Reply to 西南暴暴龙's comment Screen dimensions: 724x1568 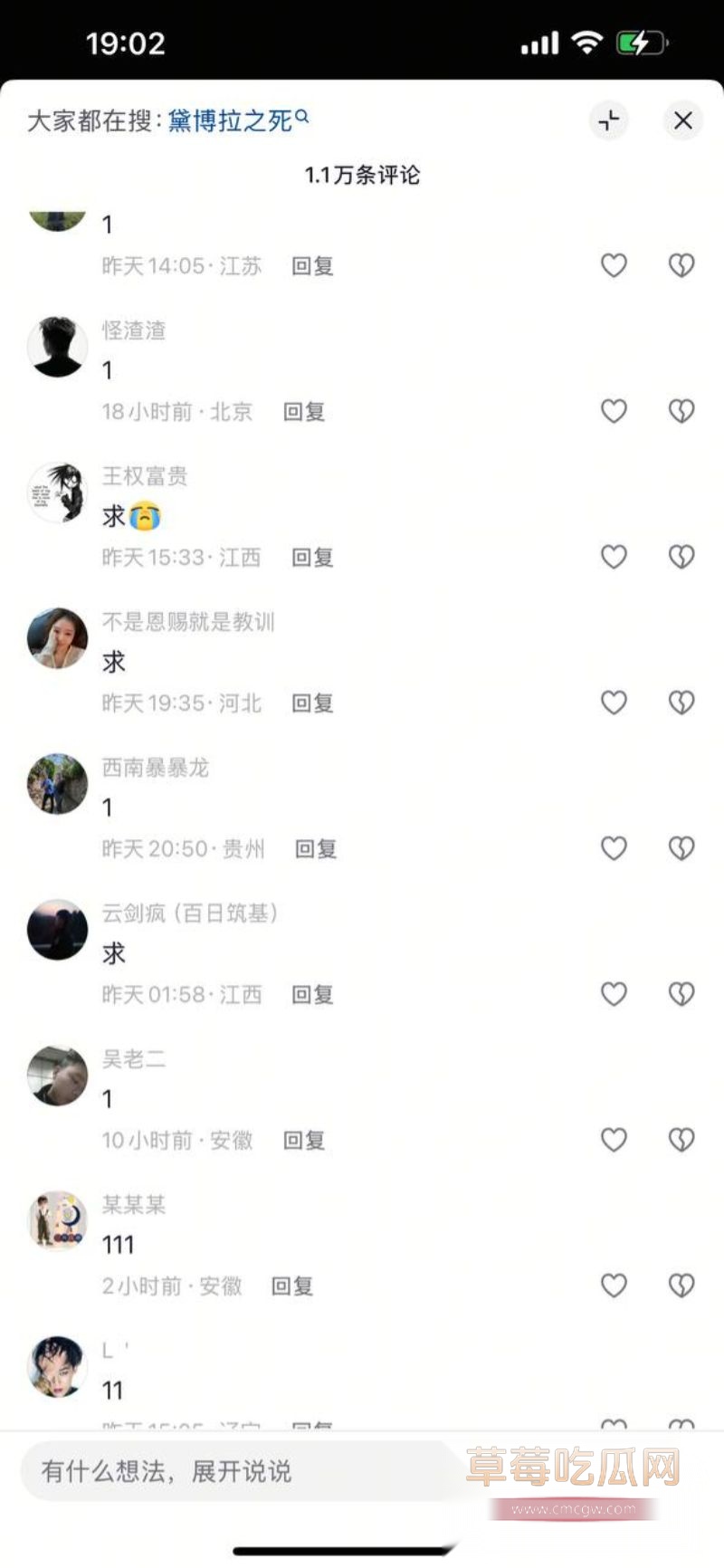[314, 848]
